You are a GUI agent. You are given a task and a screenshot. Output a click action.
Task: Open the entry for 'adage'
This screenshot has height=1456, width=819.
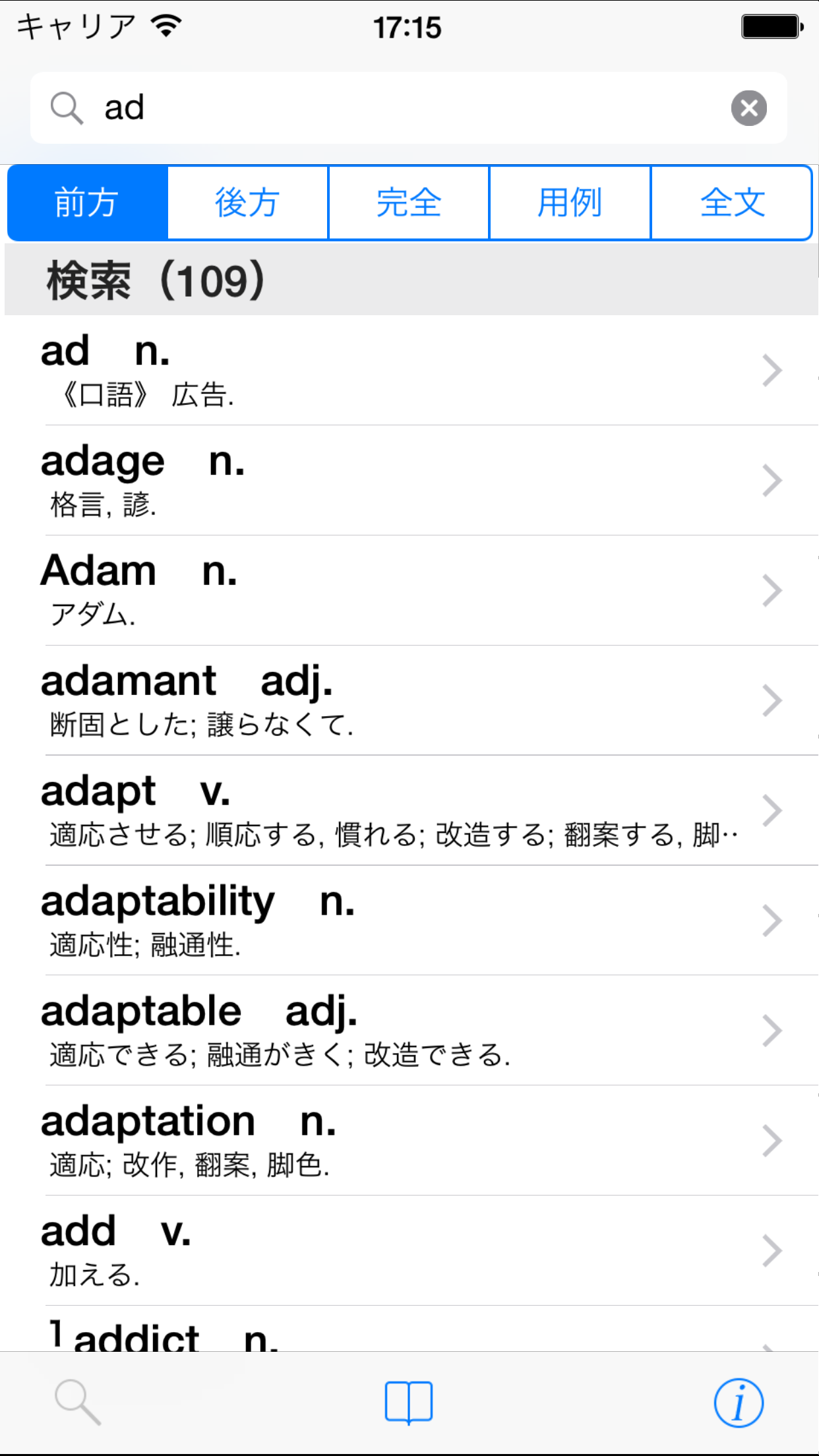(x=396, y=481)
